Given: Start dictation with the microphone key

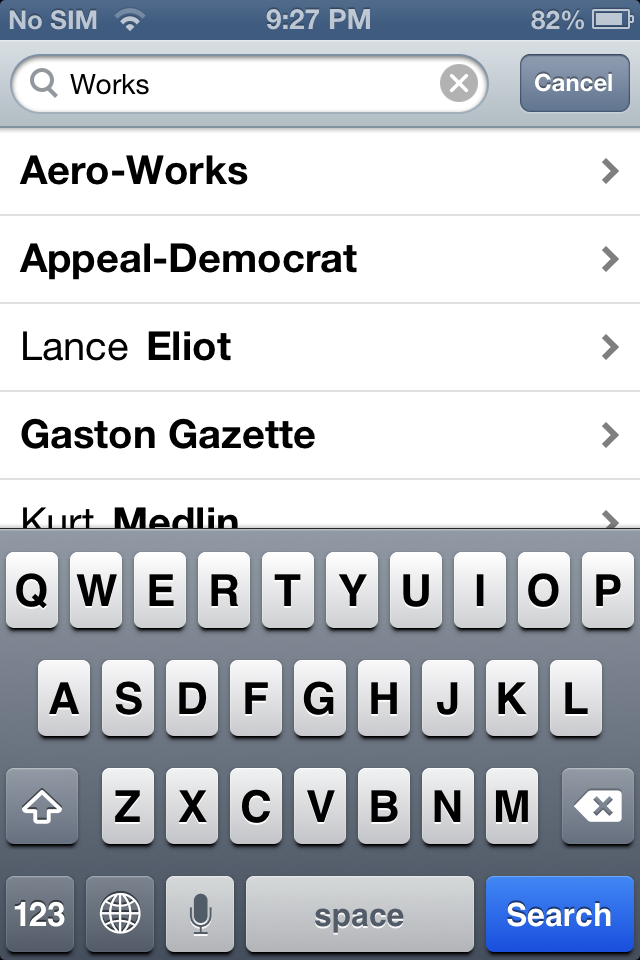Looking at the screenshot, I should [x=200, y=914].
